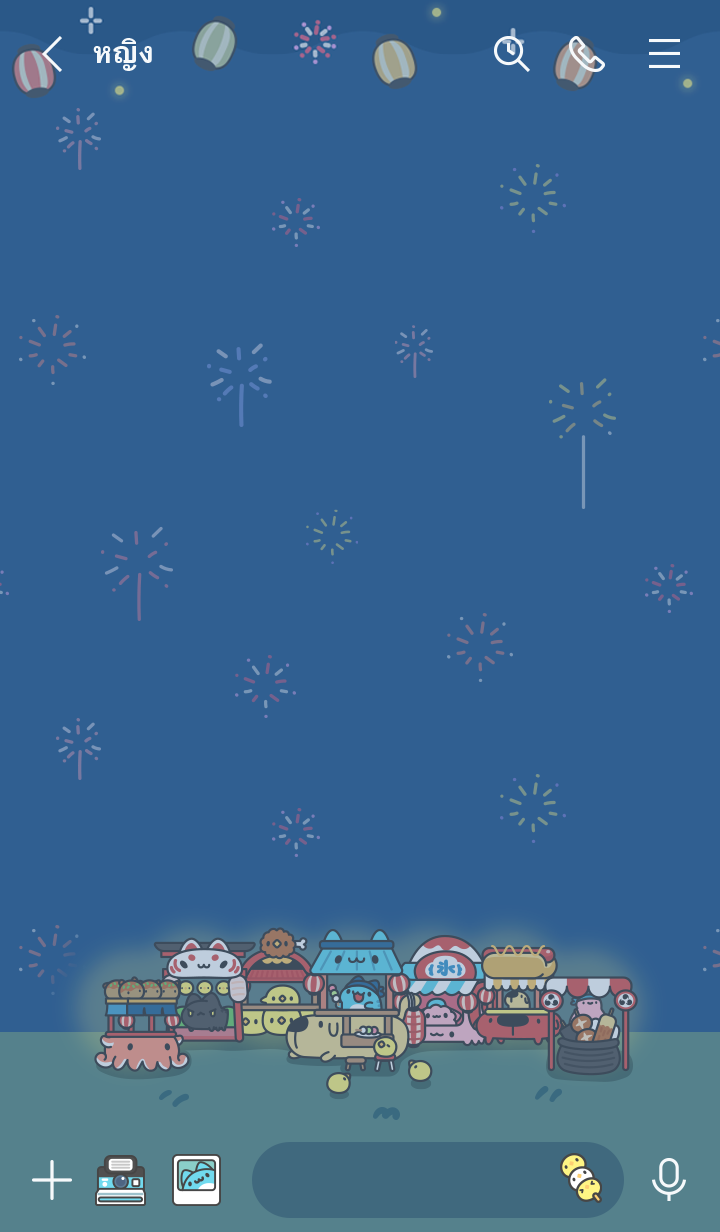Start a call with หญิง
The height and width of the screenshot is (1232, 720).
click(586, 54)
